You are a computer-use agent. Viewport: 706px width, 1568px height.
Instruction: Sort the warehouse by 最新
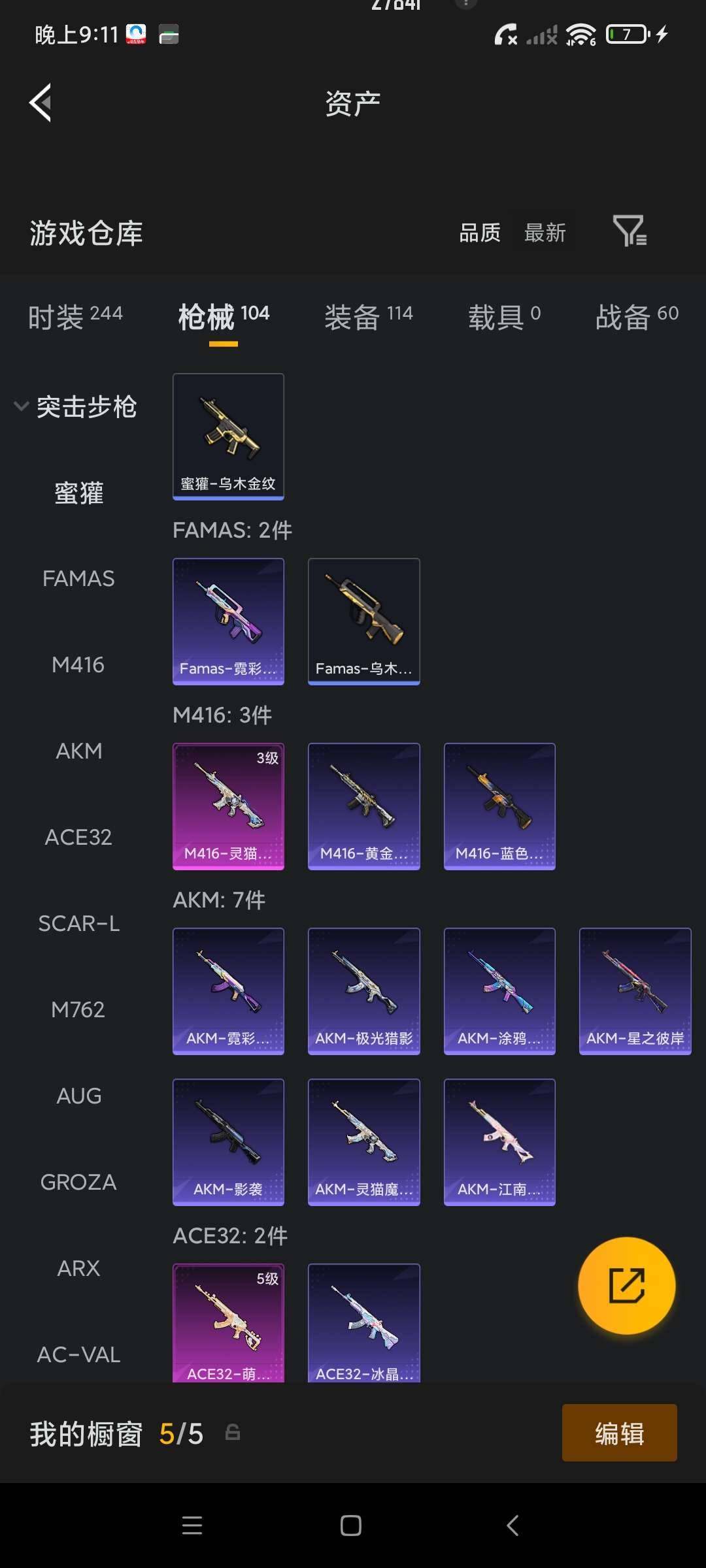tap(545, 233)
